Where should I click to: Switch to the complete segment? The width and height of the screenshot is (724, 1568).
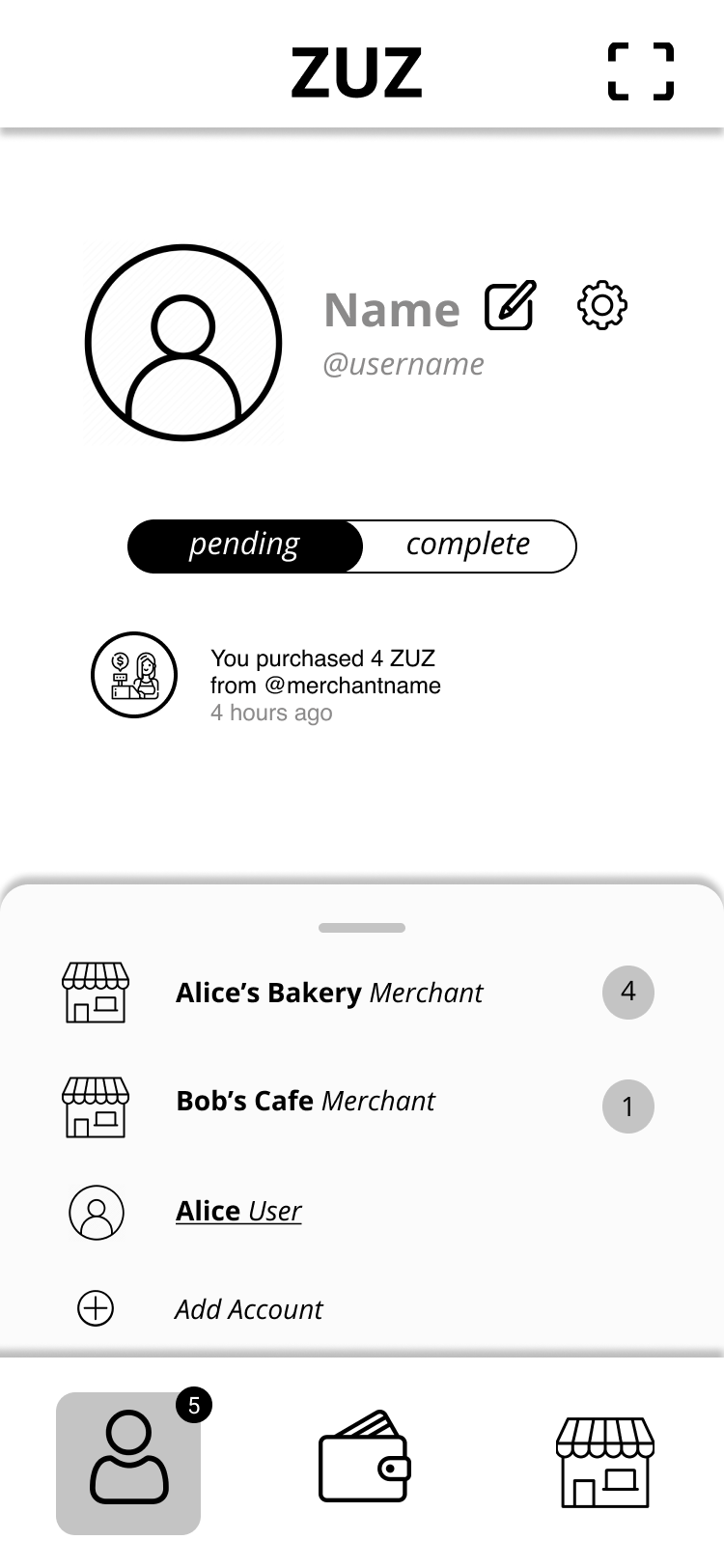tap(469, 546)
